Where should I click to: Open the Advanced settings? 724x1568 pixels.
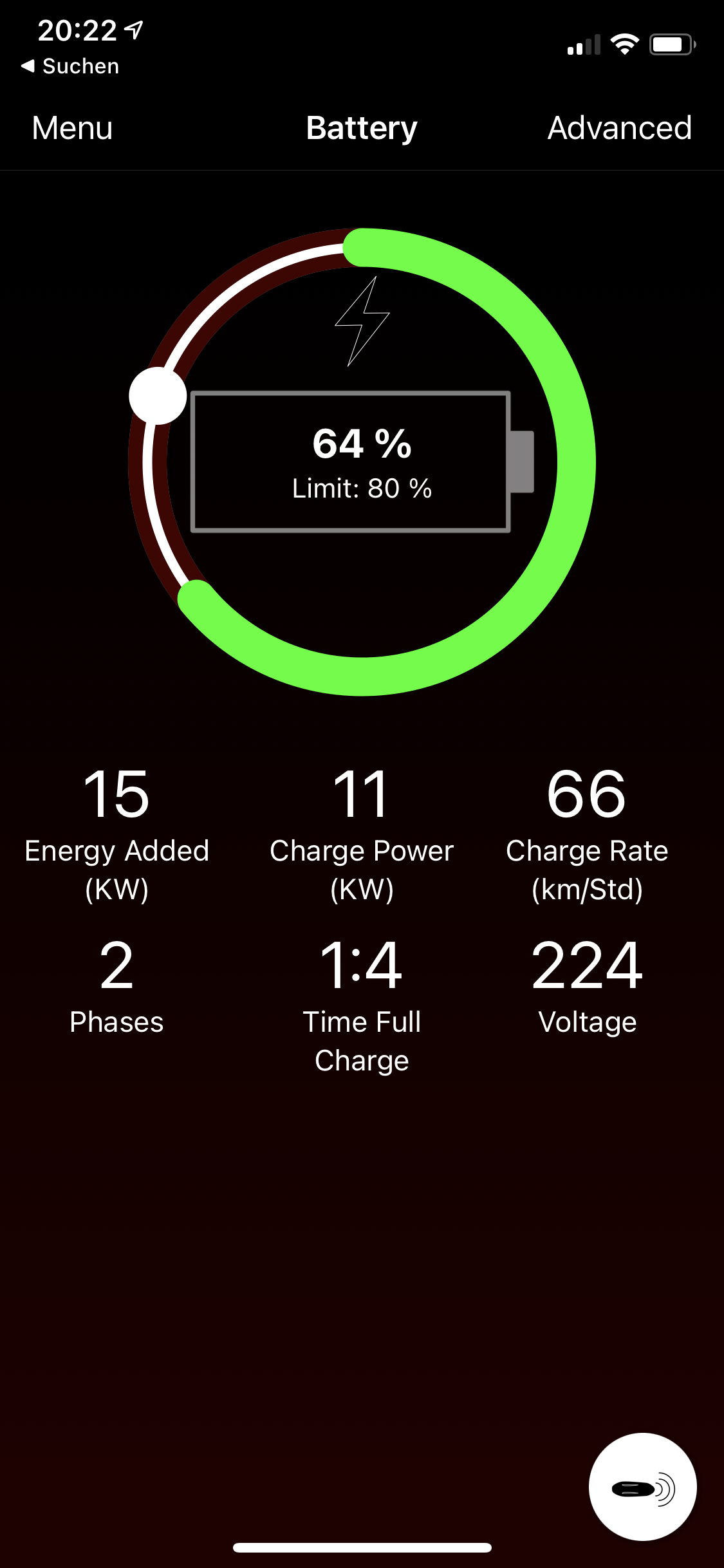point(619,128)
